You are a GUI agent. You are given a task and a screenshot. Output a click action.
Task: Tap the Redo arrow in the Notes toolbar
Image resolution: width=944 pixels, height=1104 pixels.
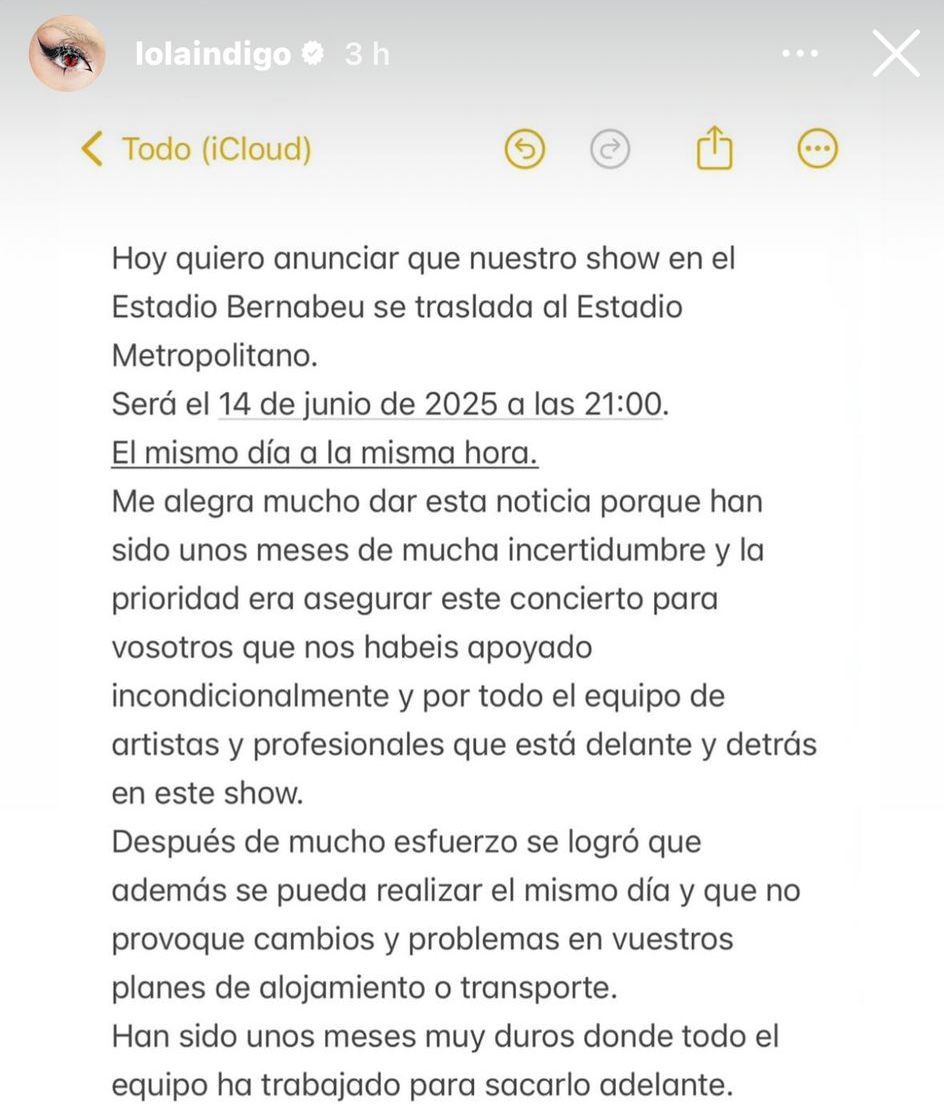611,147
